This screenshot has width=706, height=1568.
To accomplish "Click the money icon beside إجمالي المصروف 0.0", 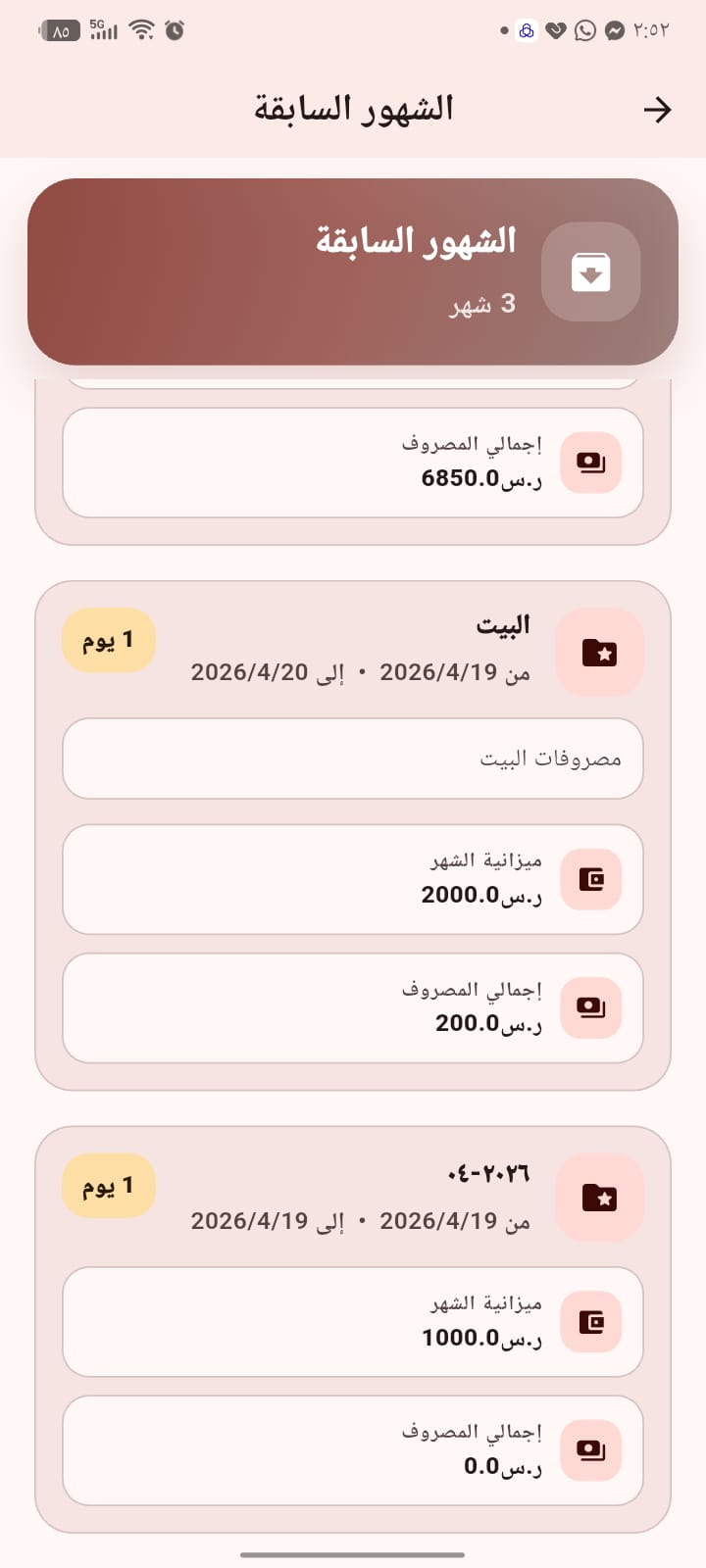I will [590, 1450].
